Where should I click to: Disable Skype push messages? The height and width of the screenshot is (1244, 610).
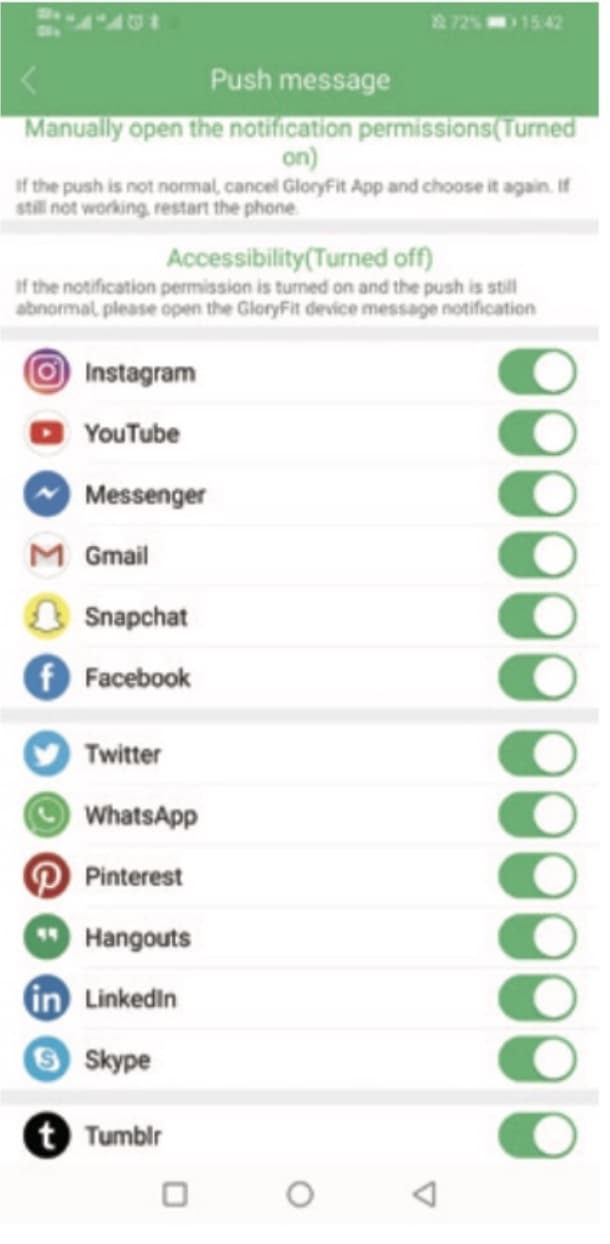click(537, 1059)
